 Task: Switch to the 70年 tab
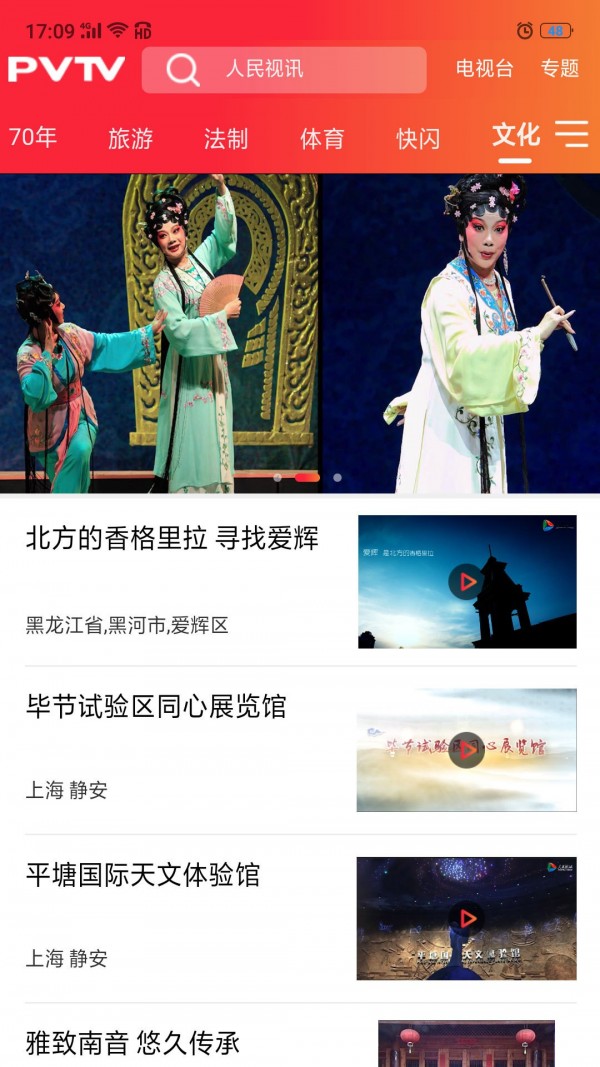click(x=33, y=137)
